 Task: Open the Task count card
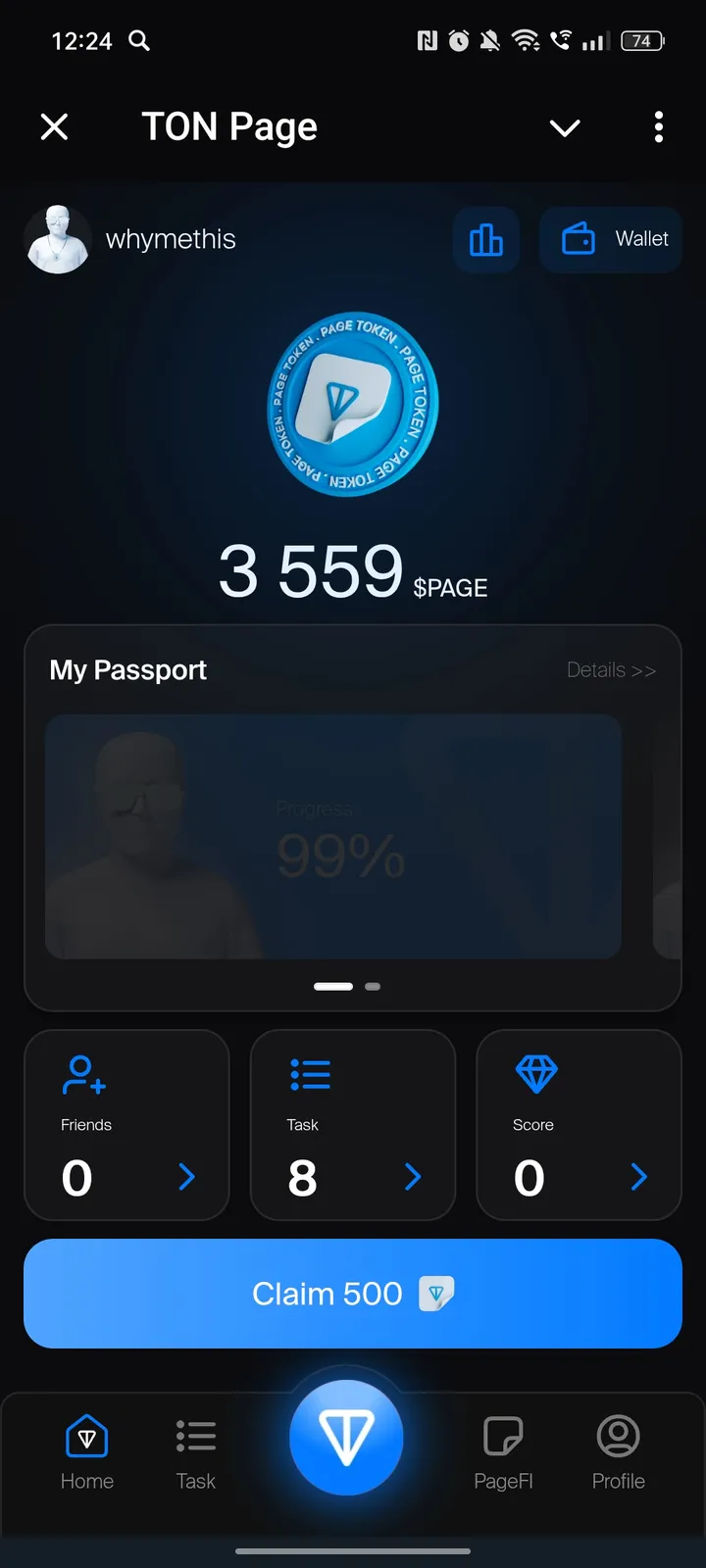tap(353, 1125)
